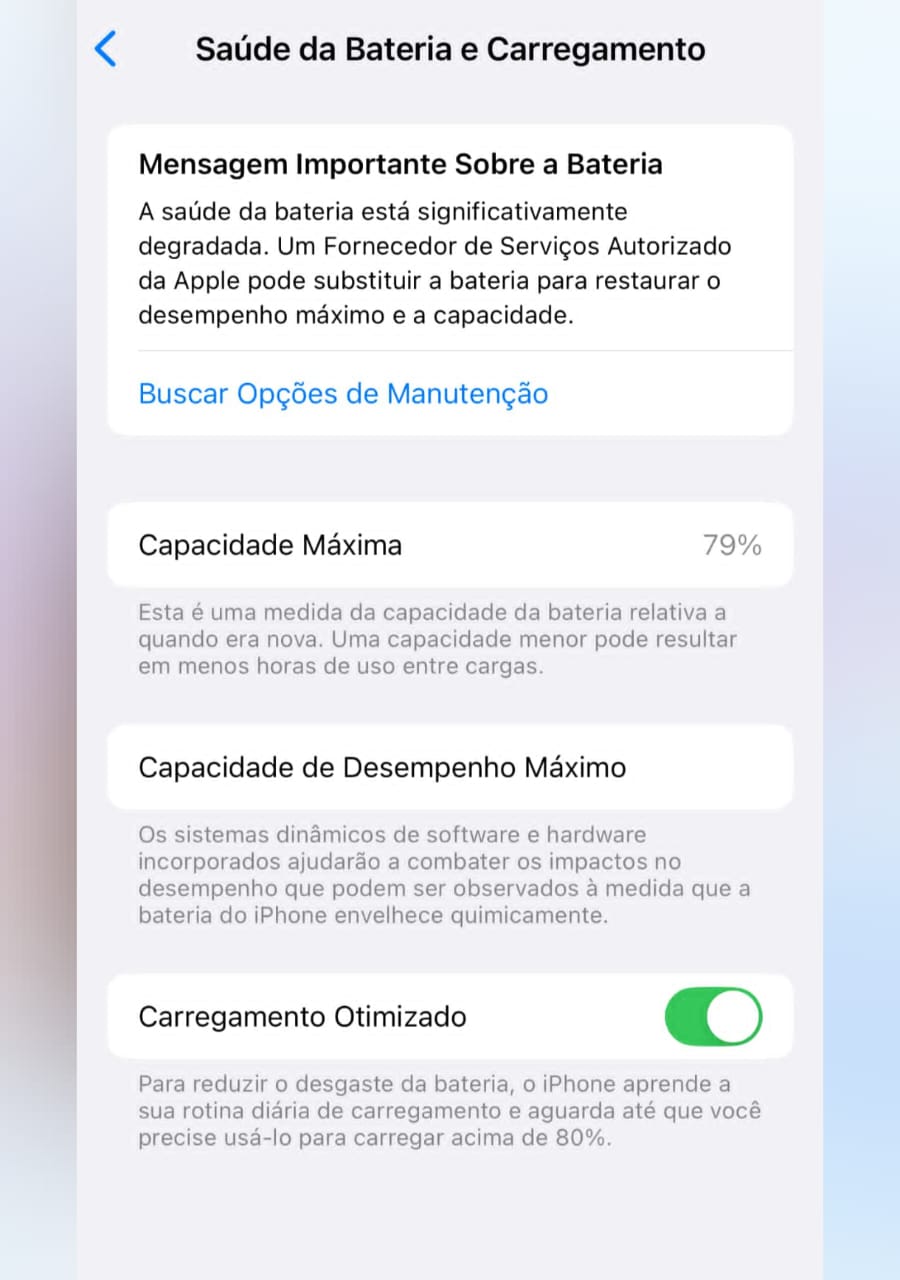Go back from Saúde da Bateria
Viewport: 900px width, 1280px height.
(106, 49)
